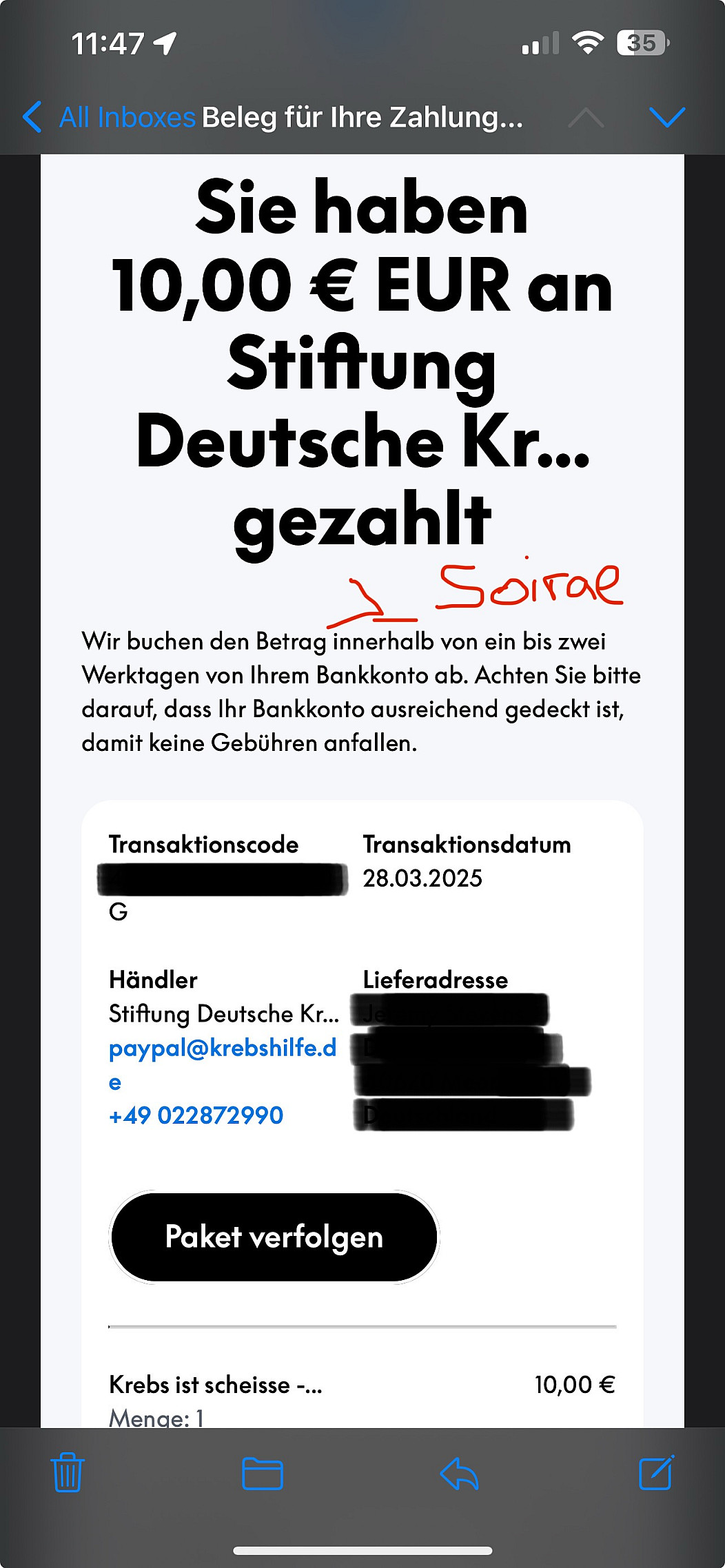The image size is (725, 1568).
Task: Call the +49 022872990 phone link
Action: click(x=196, y=1115)
